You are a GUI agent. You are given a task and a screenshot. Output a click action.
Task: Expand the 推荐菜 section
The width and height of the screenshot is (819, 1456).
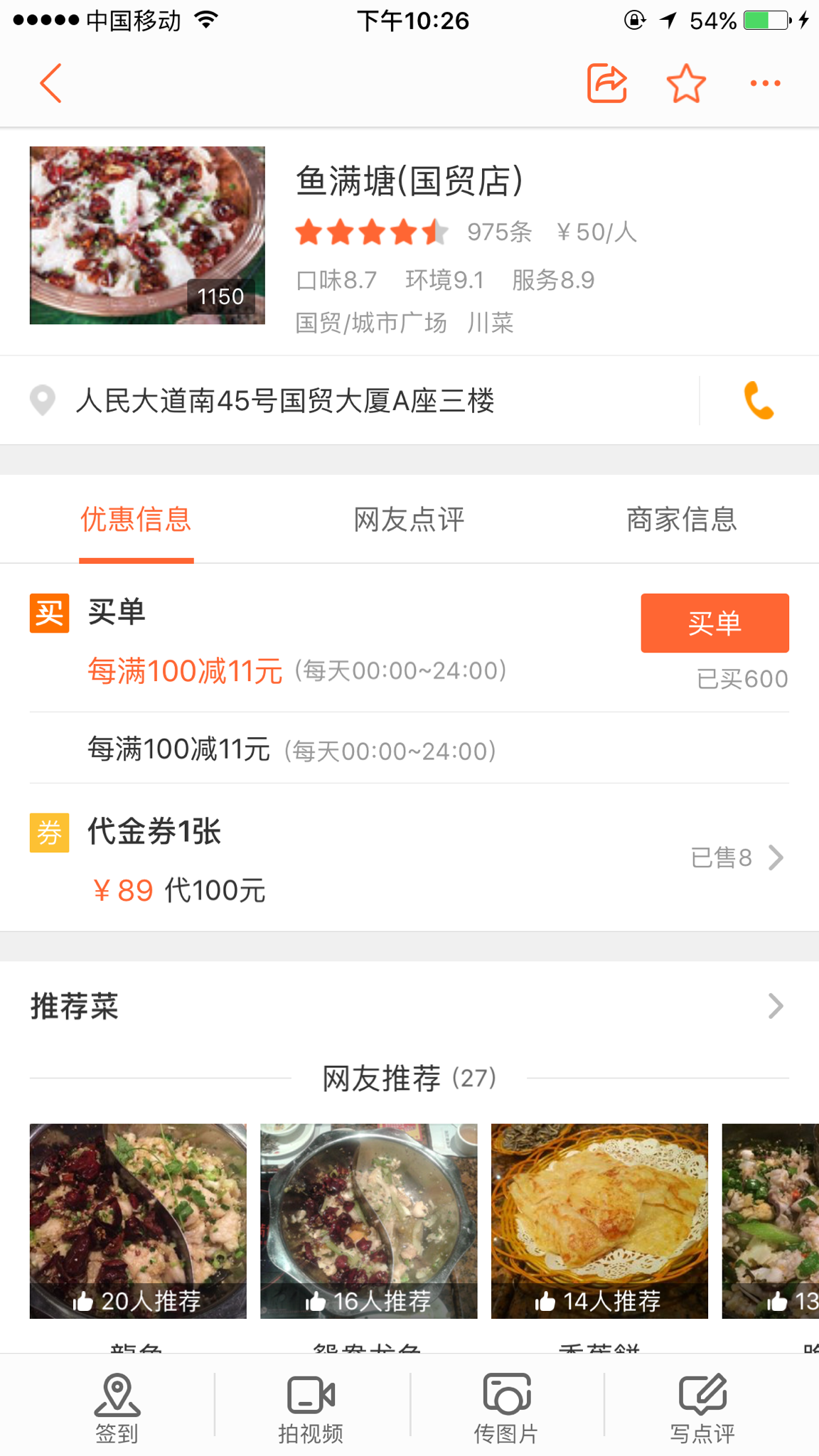point(409,1006)
